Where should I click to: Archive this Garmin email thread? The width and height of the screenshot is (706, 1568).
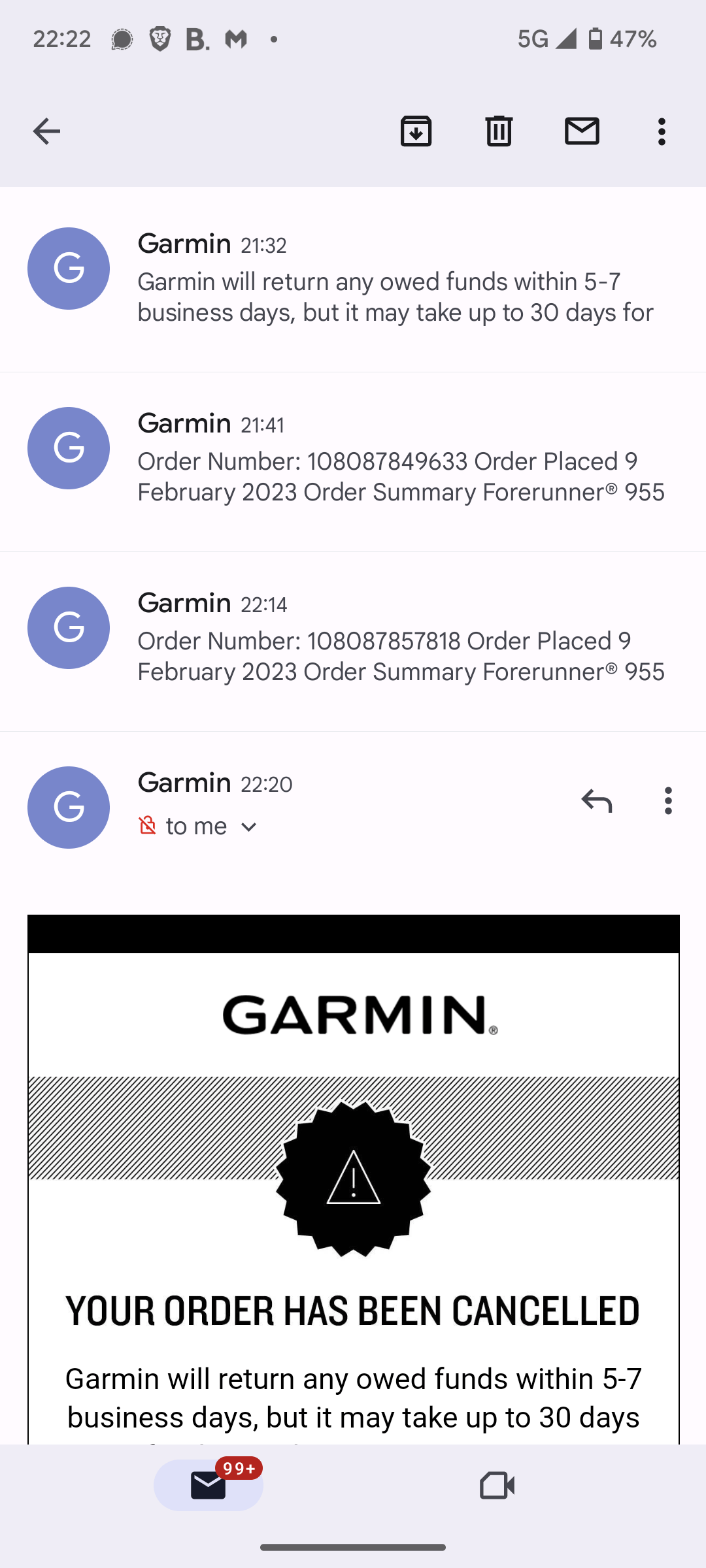coord(416,131)
